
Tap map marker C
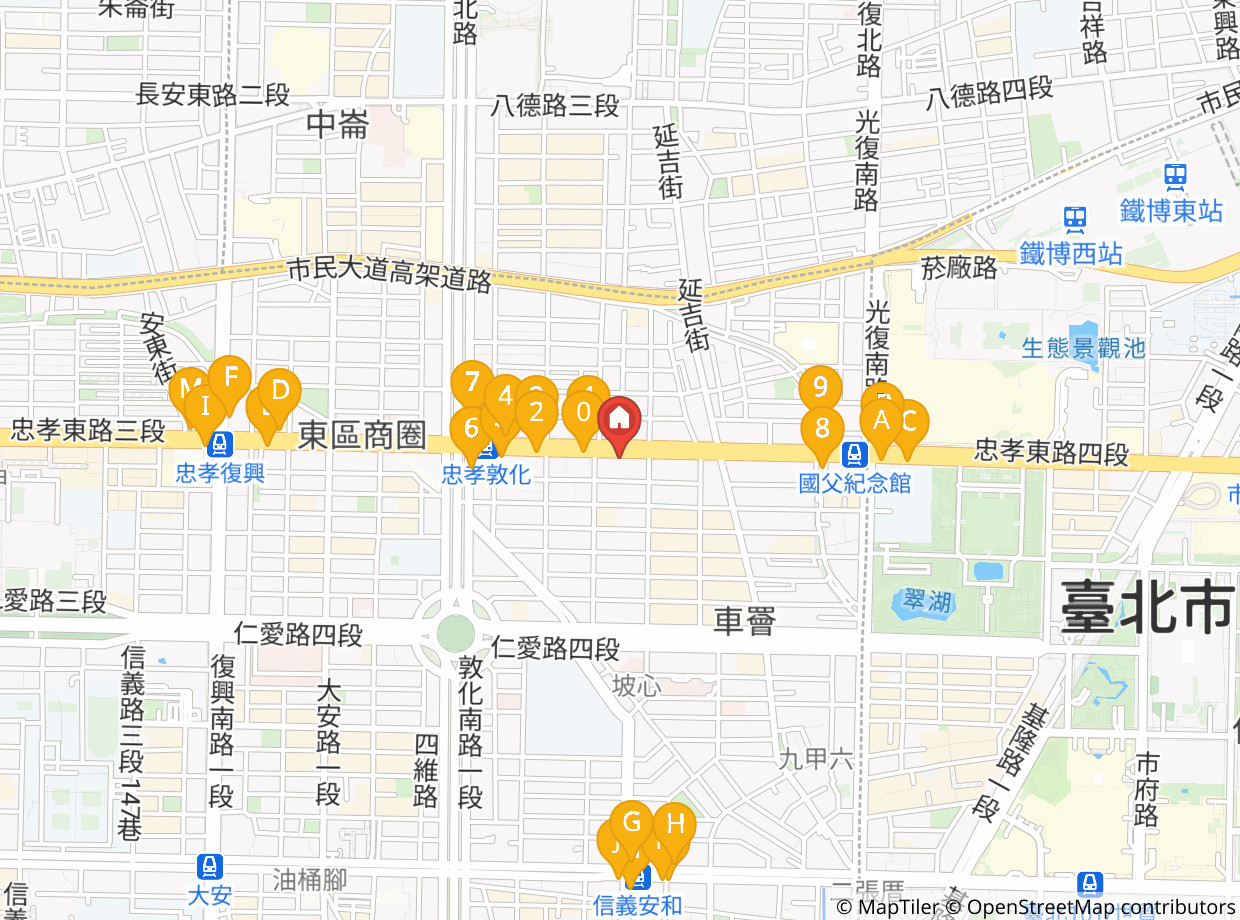(x=909, y=420)
